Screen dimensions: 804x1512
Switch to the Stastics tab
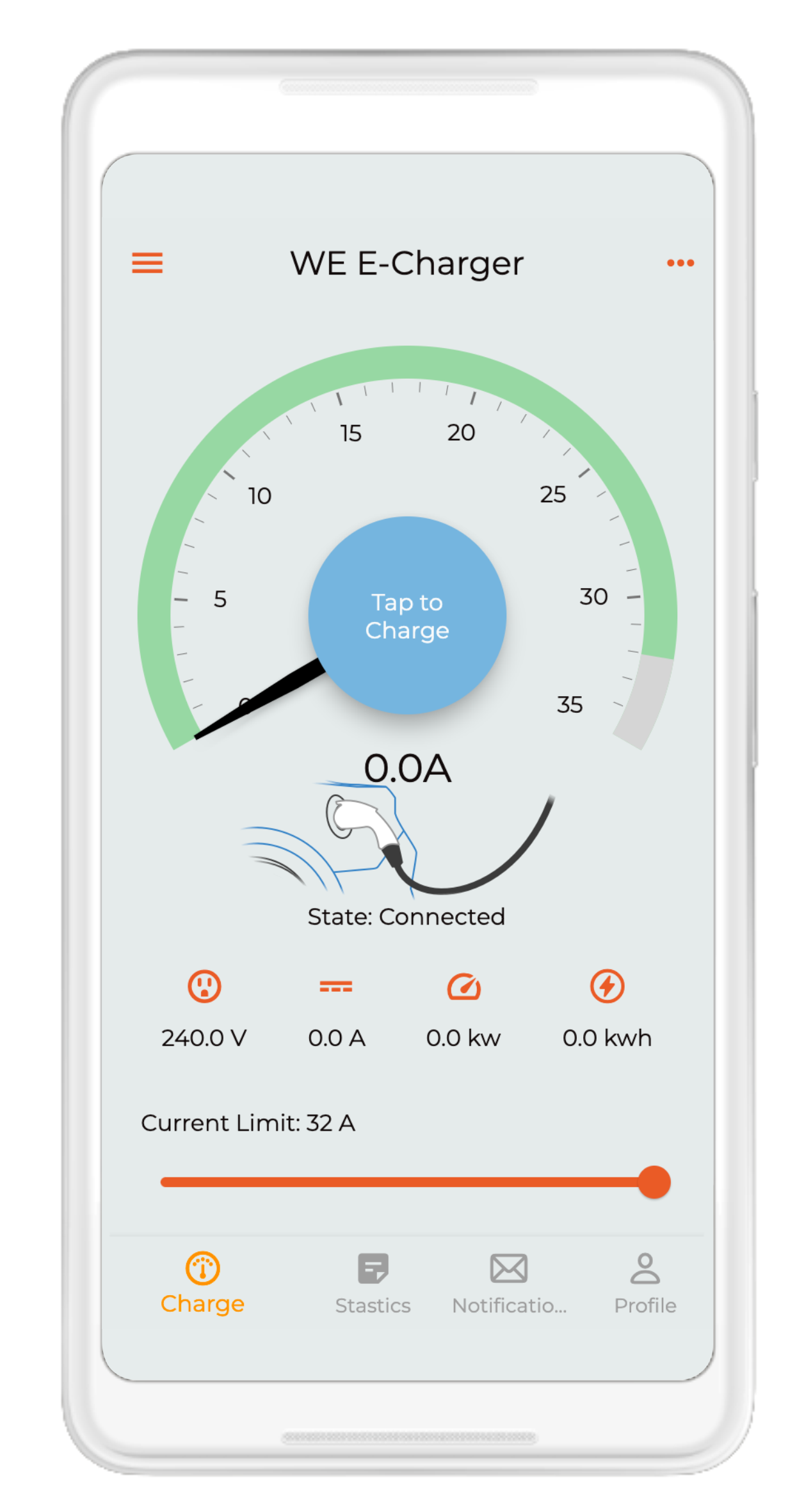pyautogui.click(x=373, y=1282)
